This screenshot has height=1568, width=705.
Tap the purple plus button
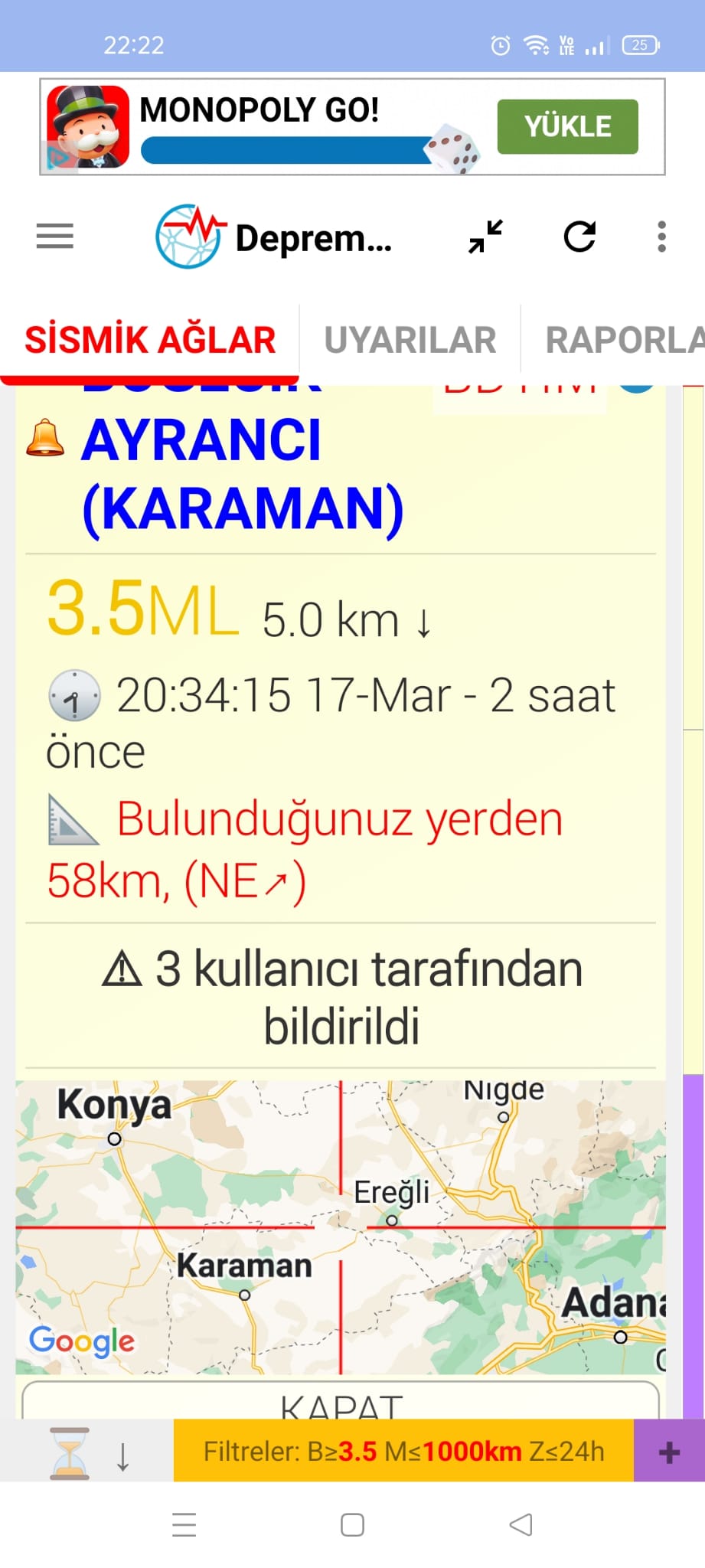[669, 1451]
